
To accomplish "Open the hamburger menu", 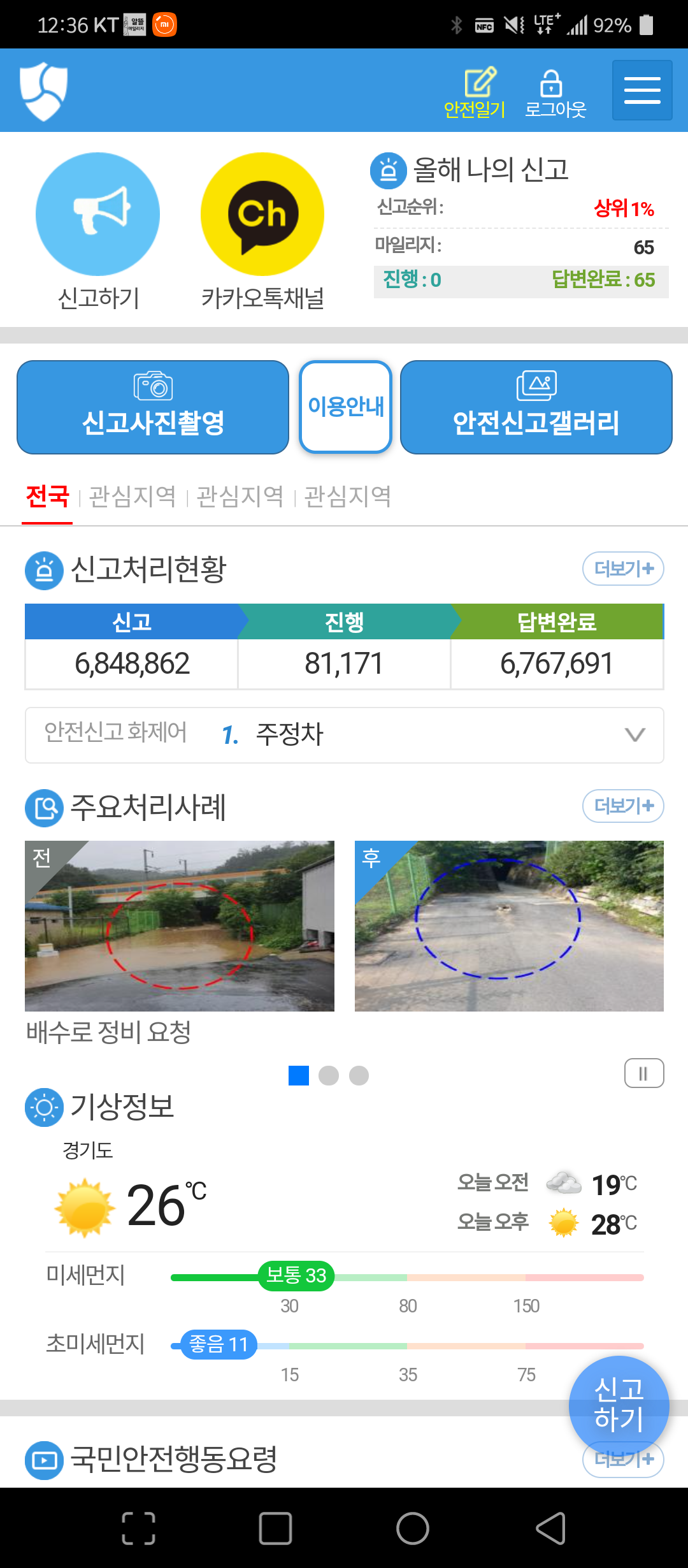I will click(x=642, y=90).
